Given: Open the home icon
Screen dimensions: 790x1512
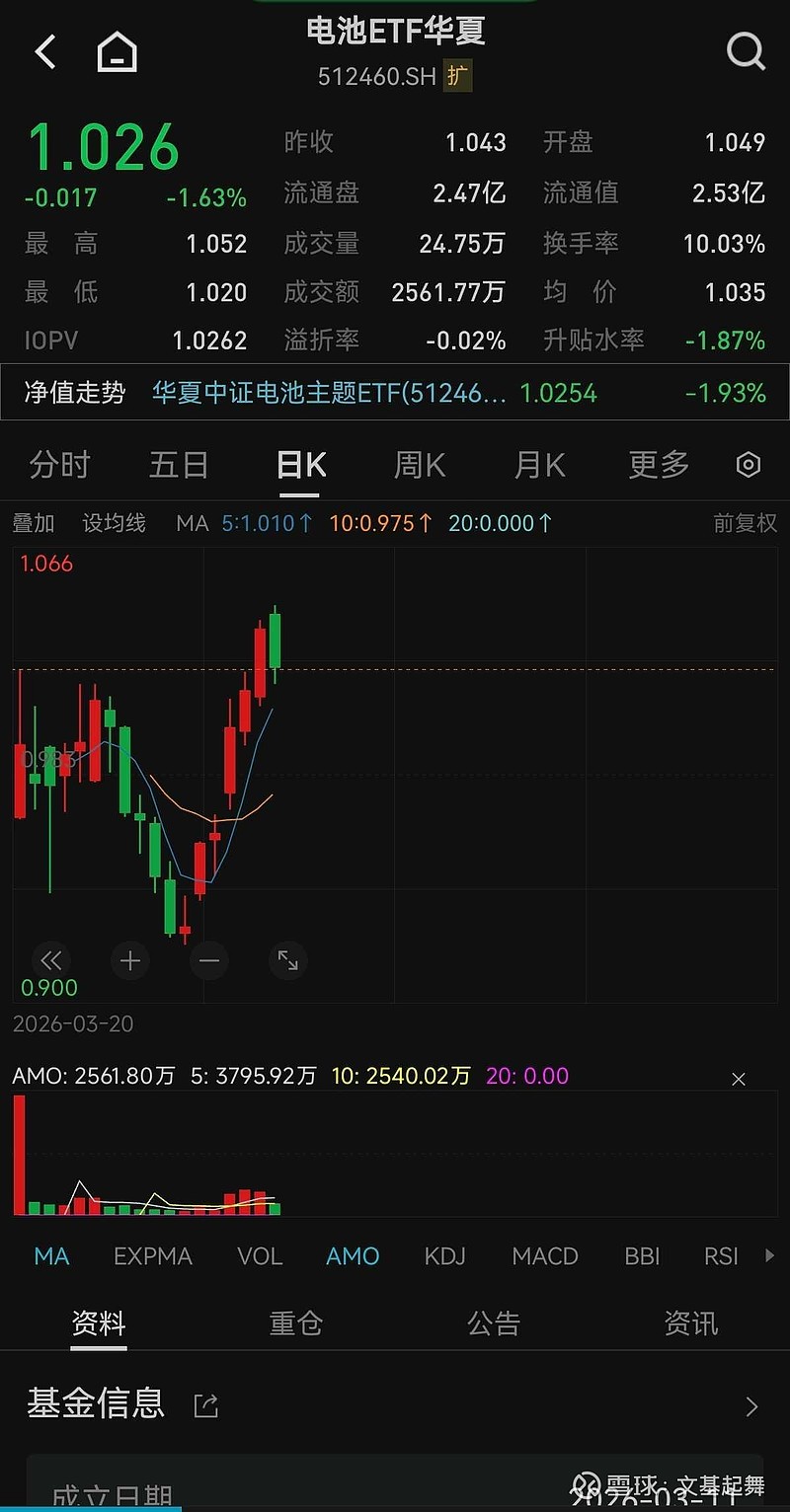Looking at the screenshot, I should tap(117, 51).
